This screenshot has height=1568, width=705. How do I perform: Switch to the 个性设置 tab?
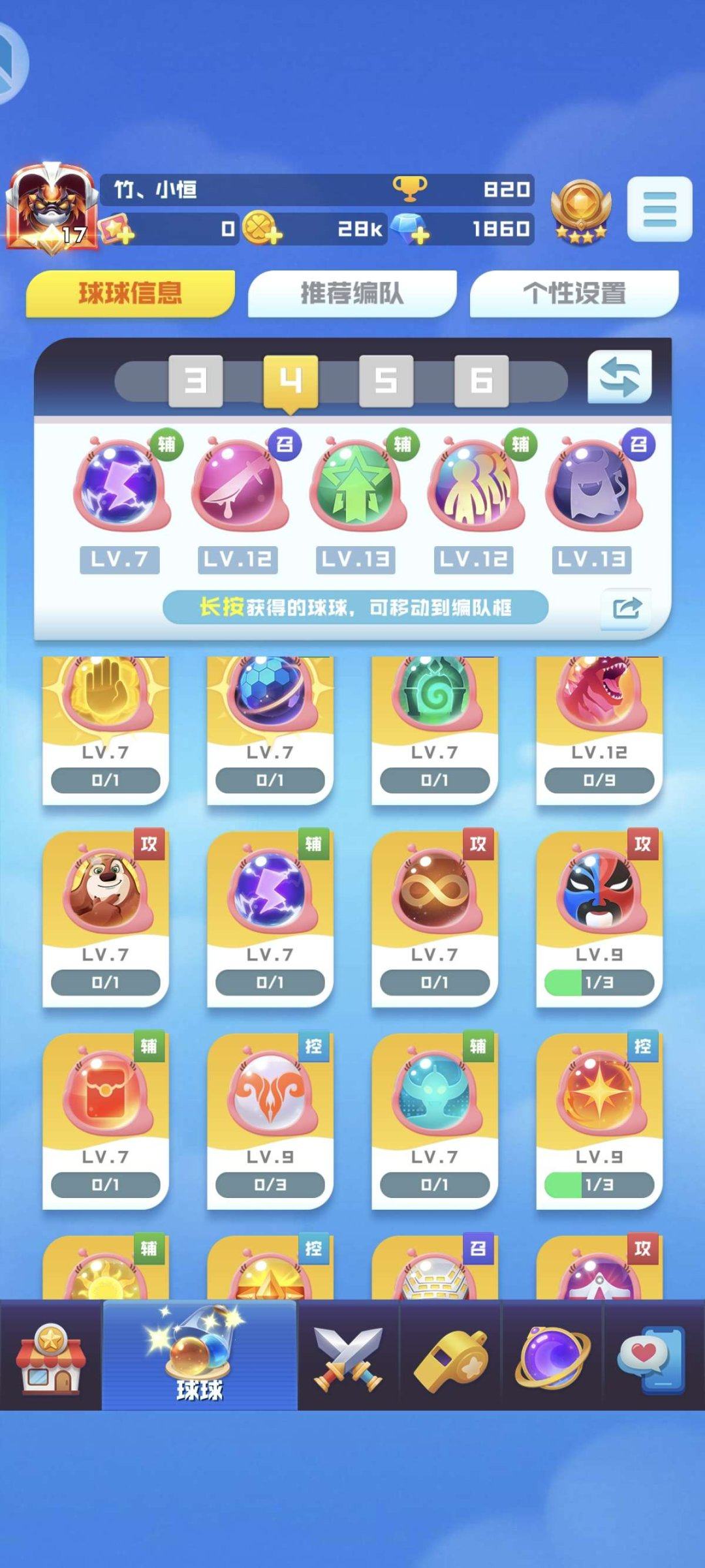click(x=574, y=294)
